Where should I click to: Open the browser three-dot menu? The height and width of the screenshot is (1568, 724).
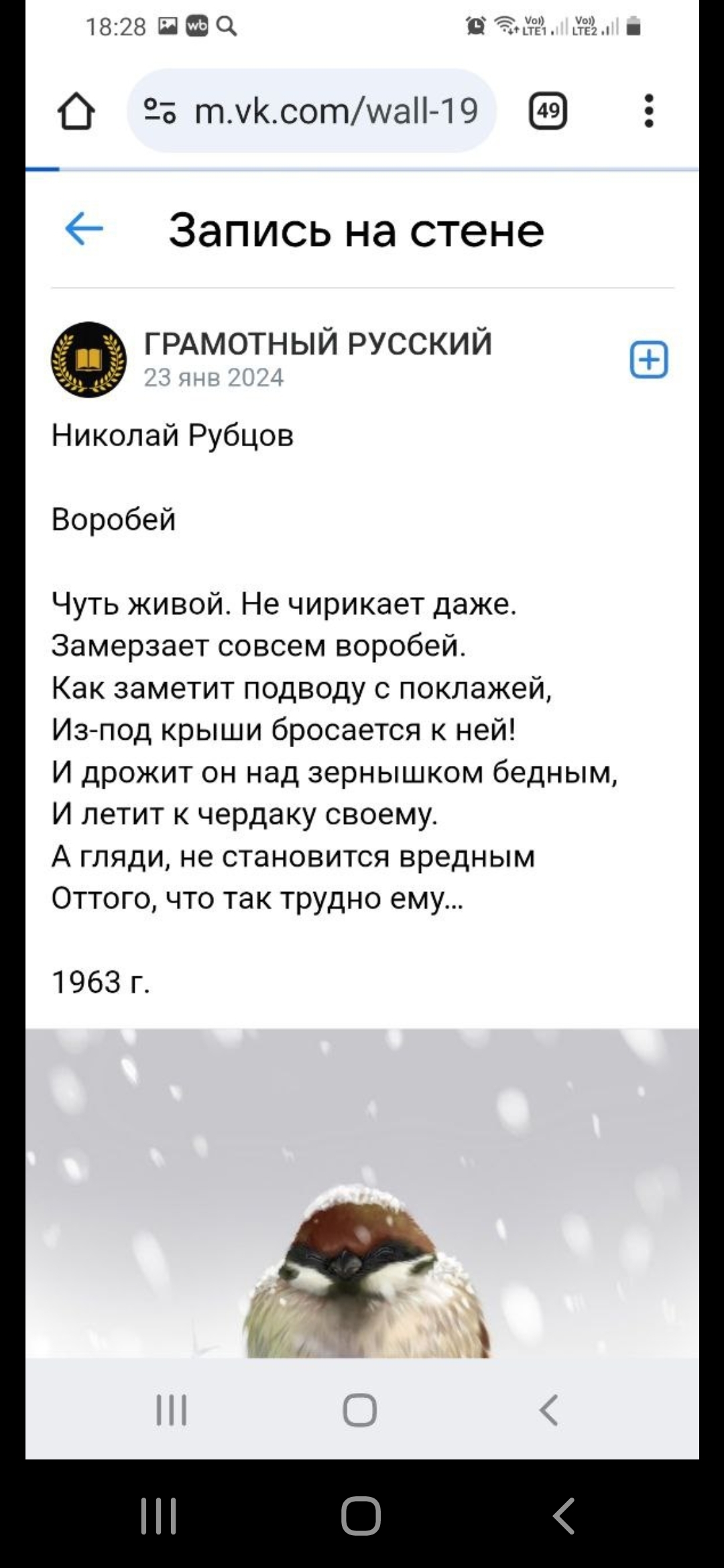648,111
